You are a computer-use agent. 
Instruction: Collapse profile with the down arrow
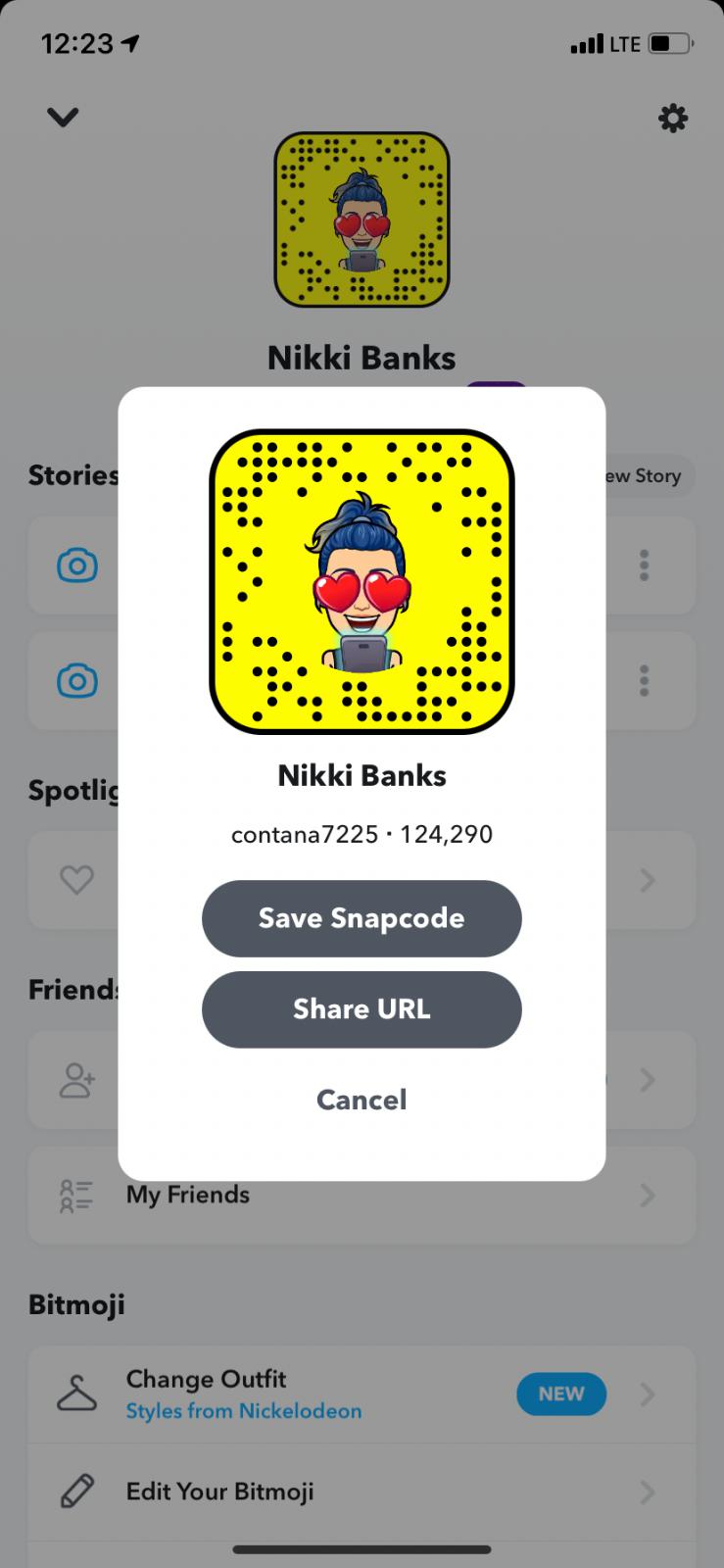[63, 118]
